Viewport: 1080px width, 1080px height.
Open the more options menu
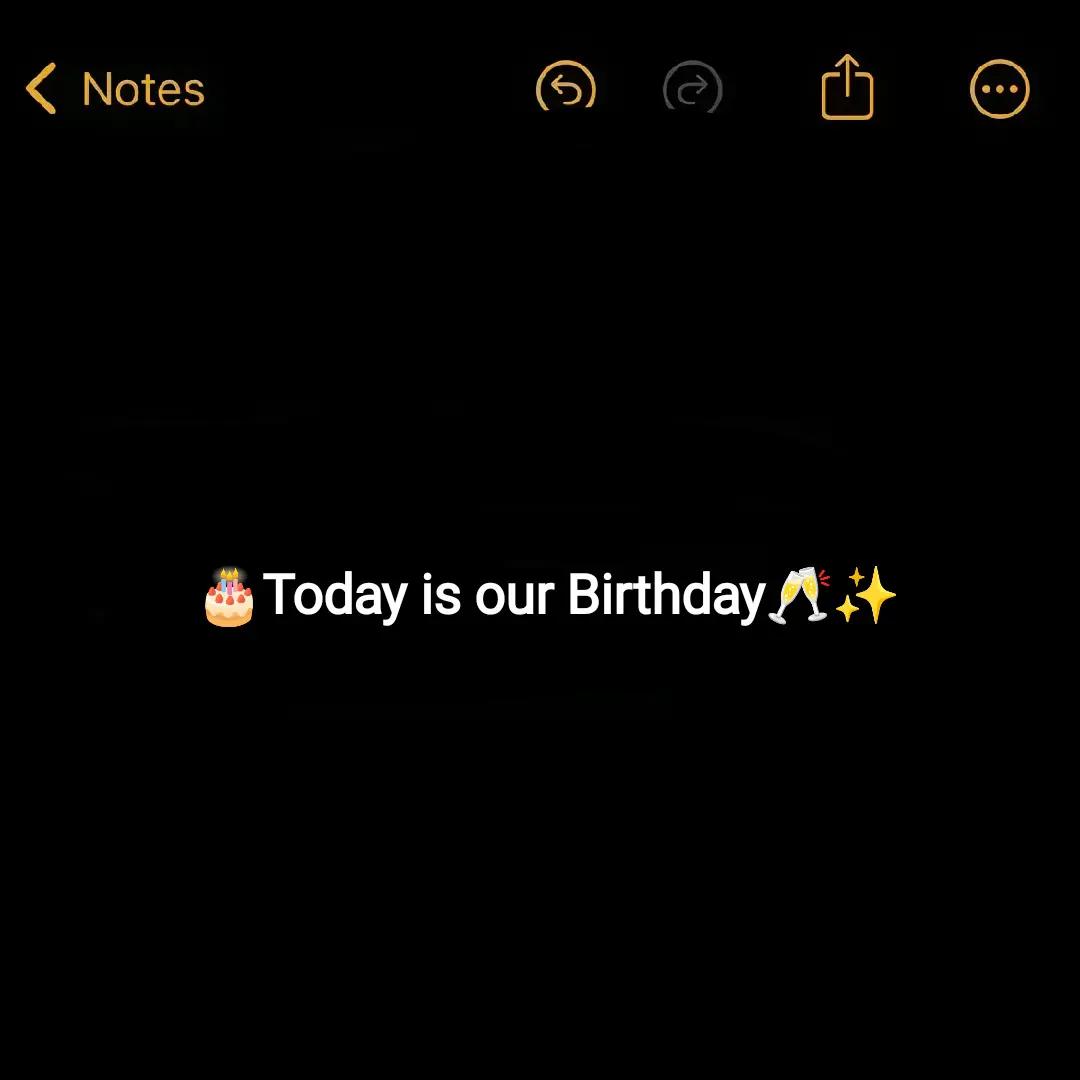(999, 89)
